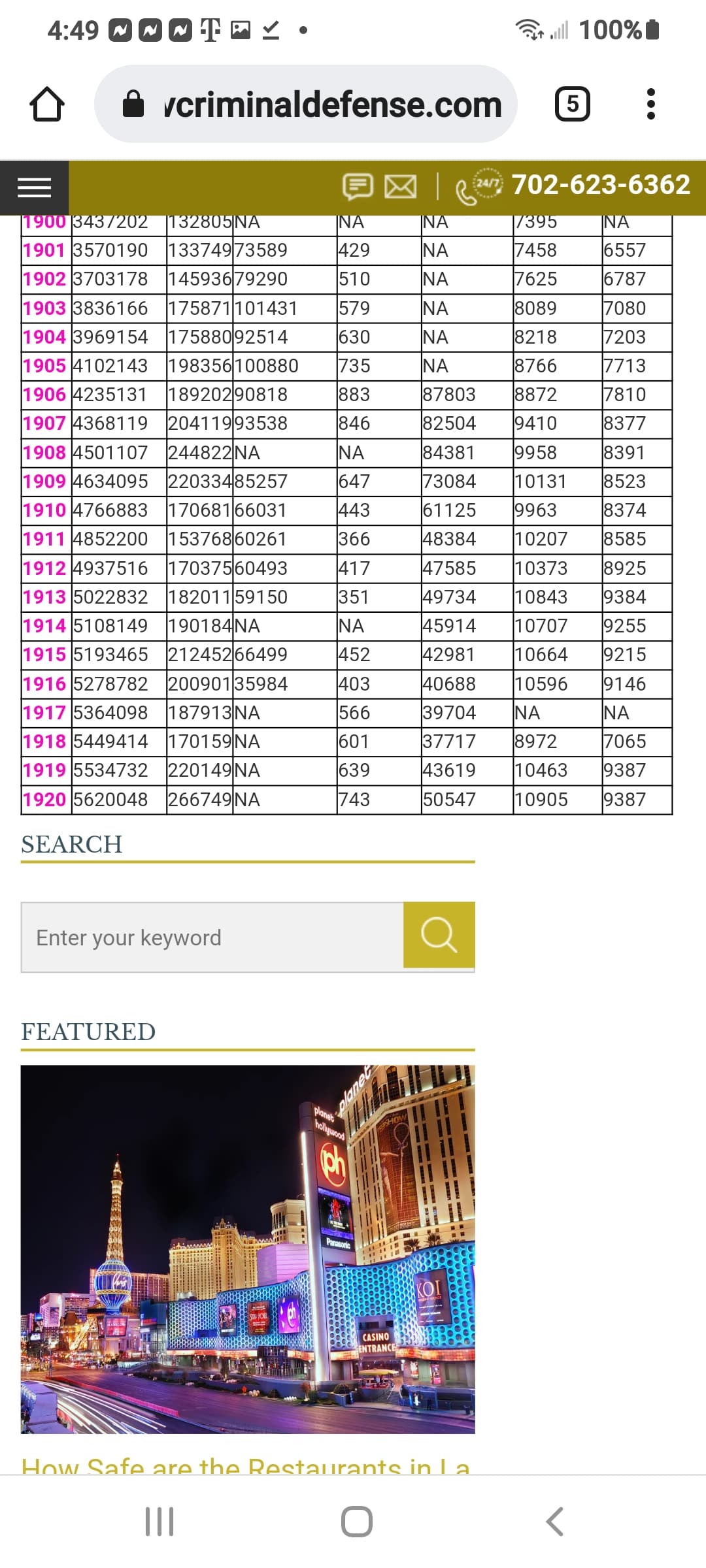
Task: Go to the browser home page
Action: click(47, 105)
